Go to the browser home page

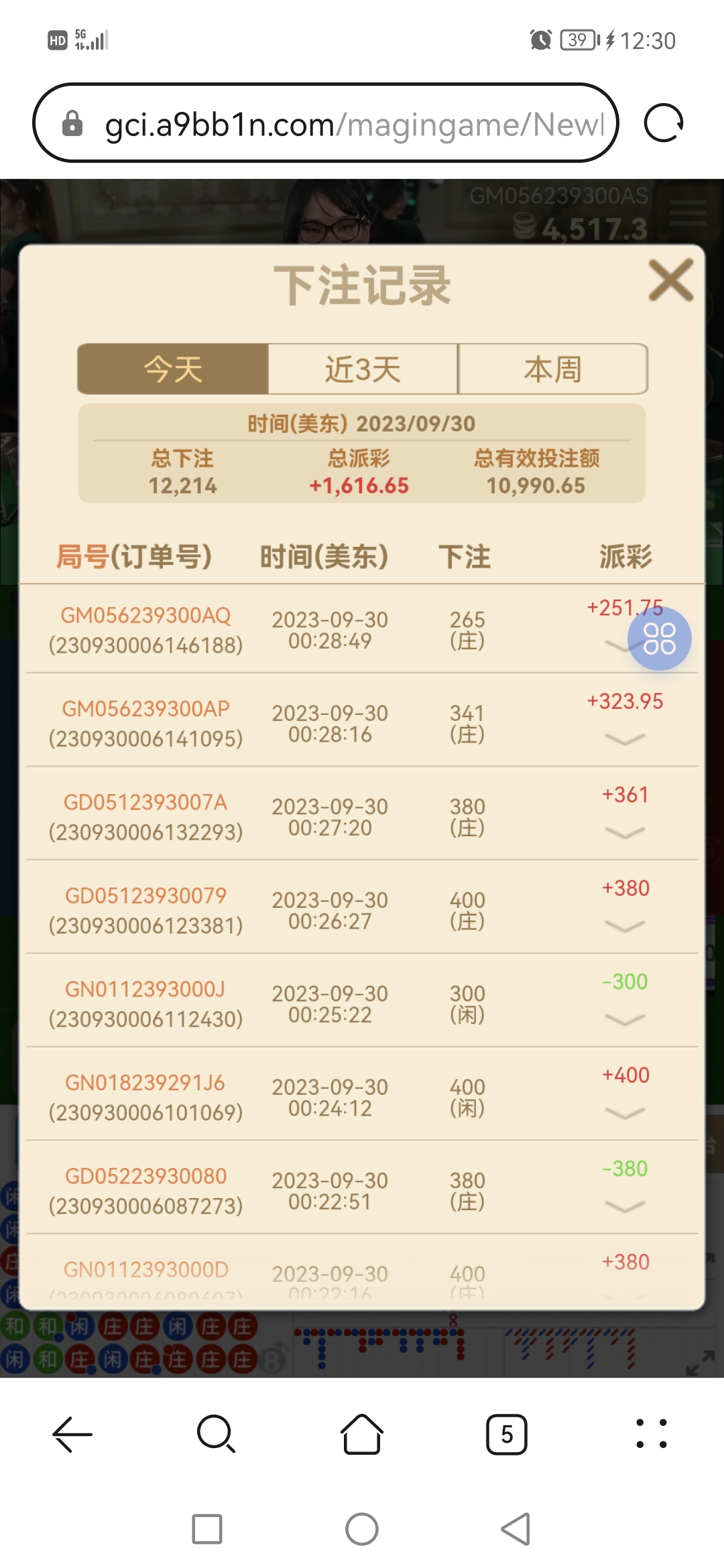pos(362,1434)
